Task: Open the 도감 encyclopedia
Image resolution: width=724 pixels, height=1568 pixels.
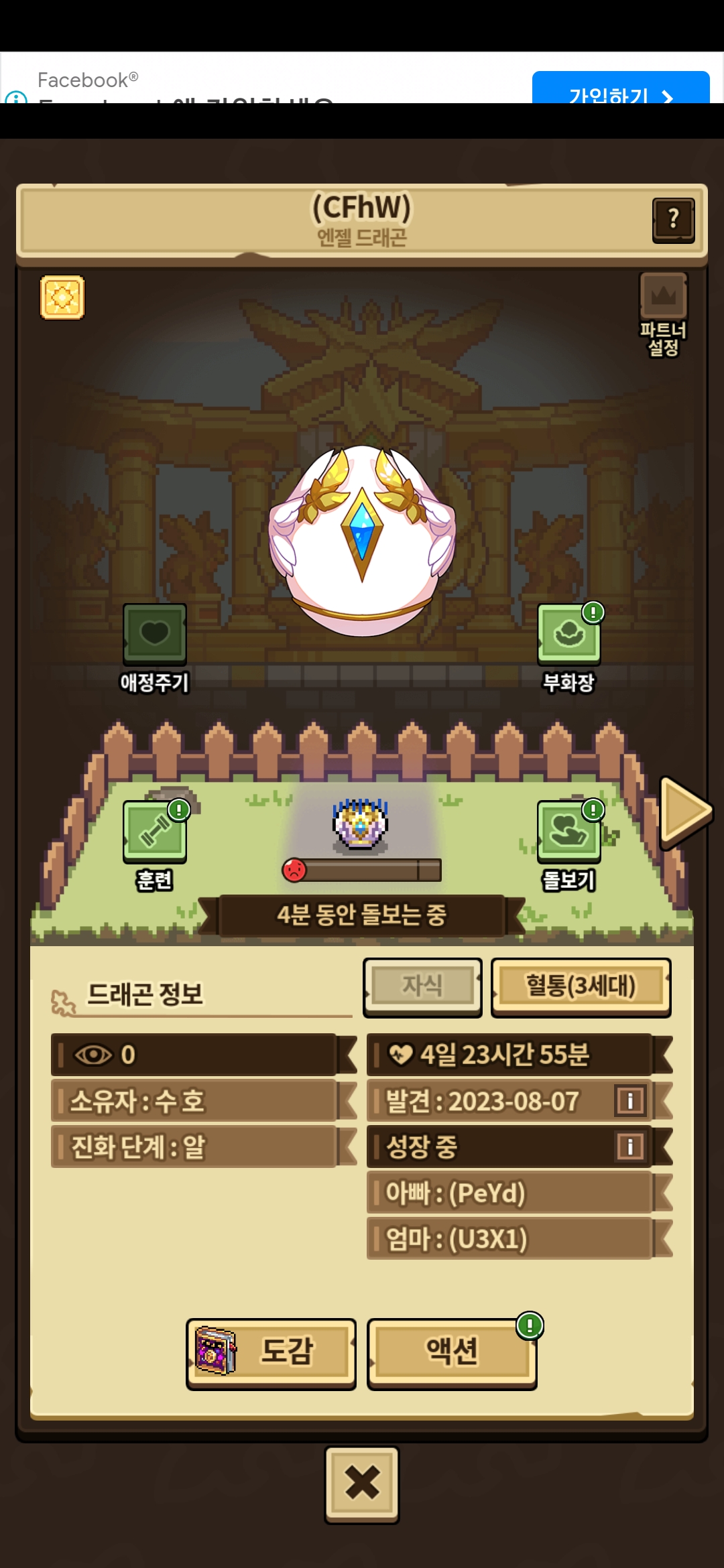Action: point(271,1353)
